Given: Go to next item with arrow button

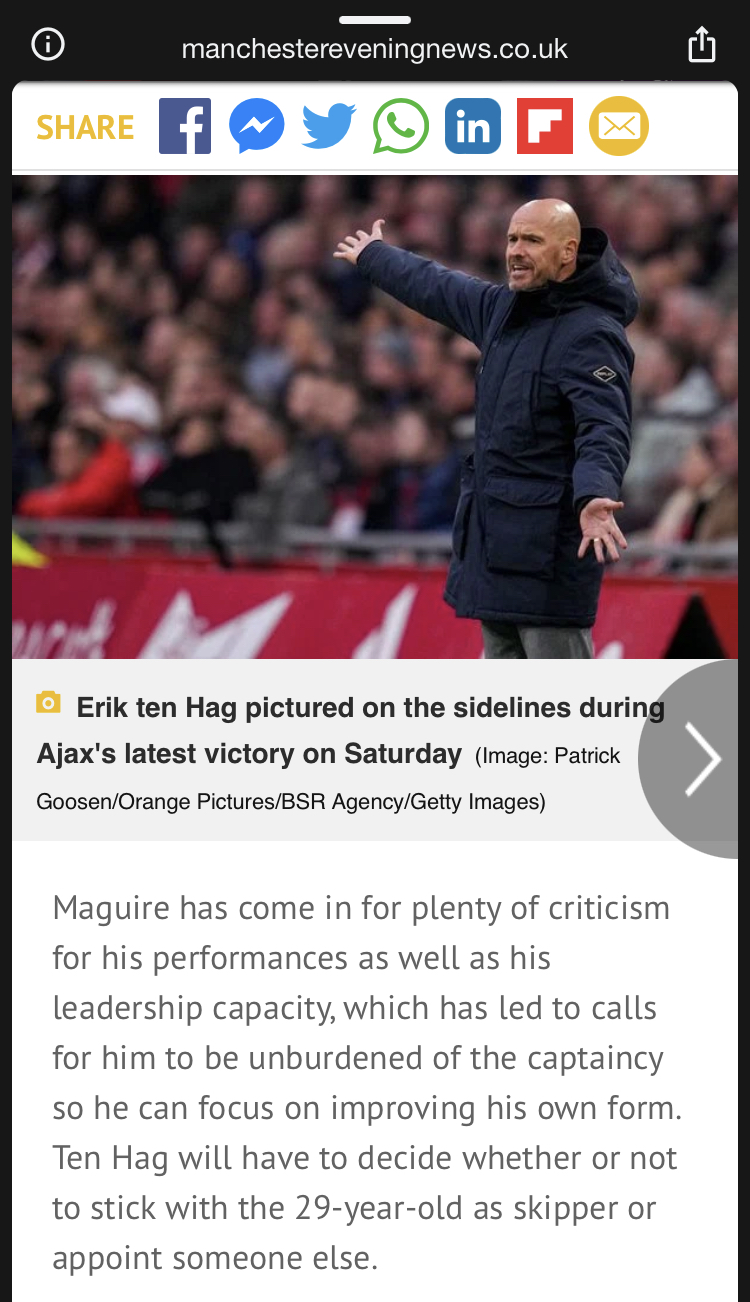Looking at the screenshot, I should (700, 759).
